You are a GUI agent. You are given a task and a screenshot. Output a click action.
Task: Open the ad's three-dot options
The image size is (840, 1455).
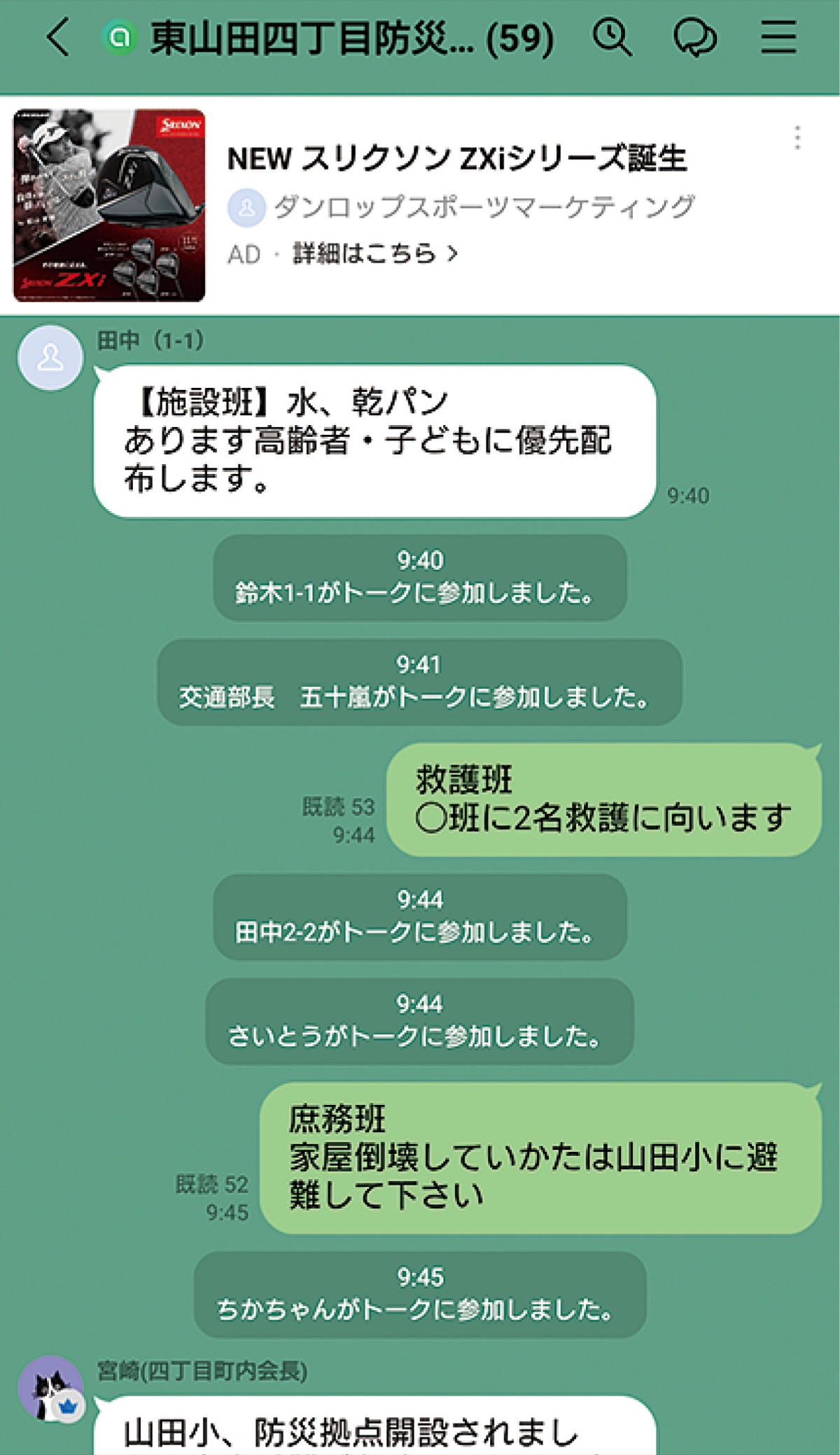(x=797, y=138)
